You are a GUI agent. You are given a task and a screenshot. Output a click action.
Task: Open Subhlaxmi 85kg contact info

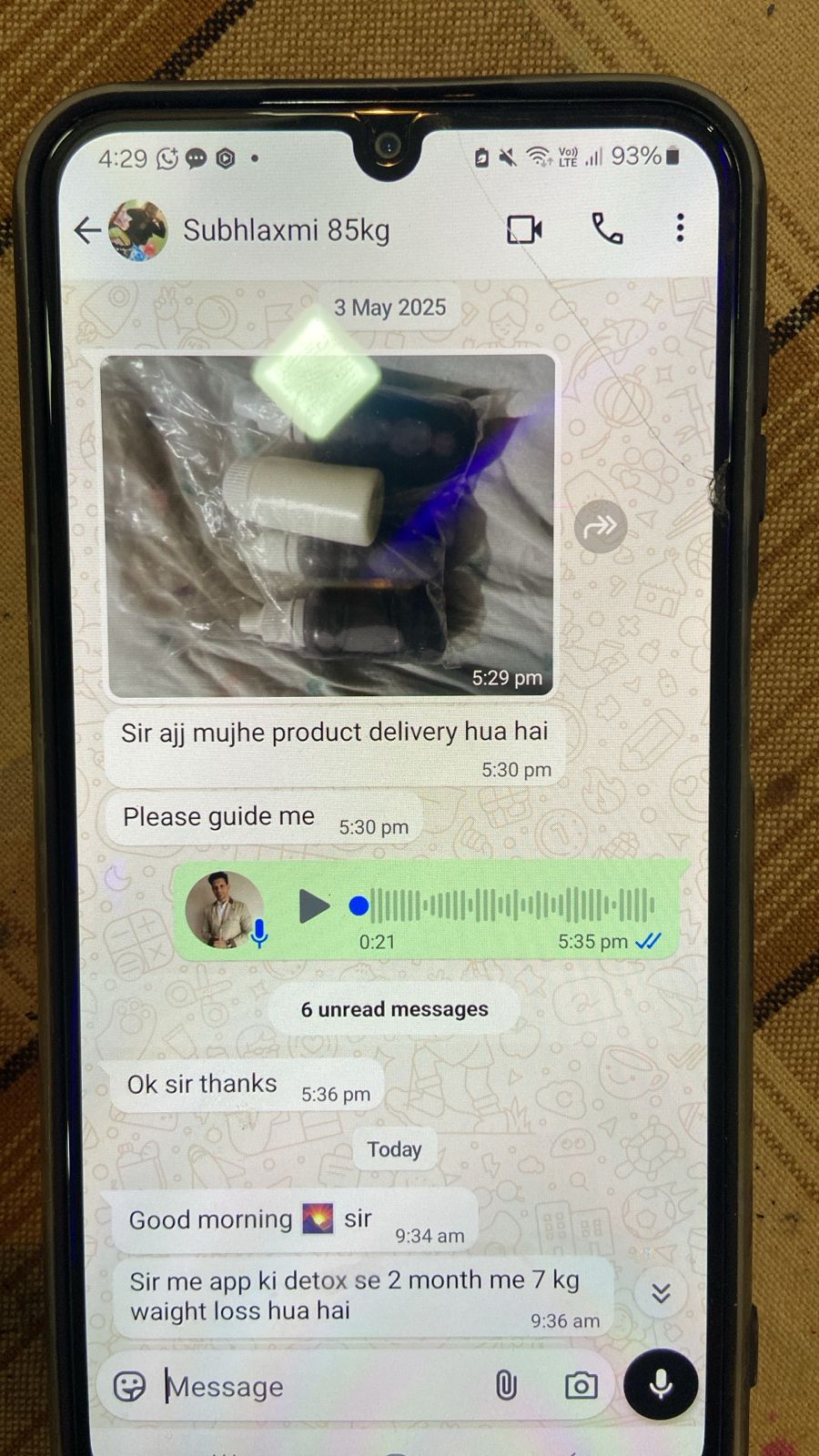pyautogui.click(x=287, y=231)
